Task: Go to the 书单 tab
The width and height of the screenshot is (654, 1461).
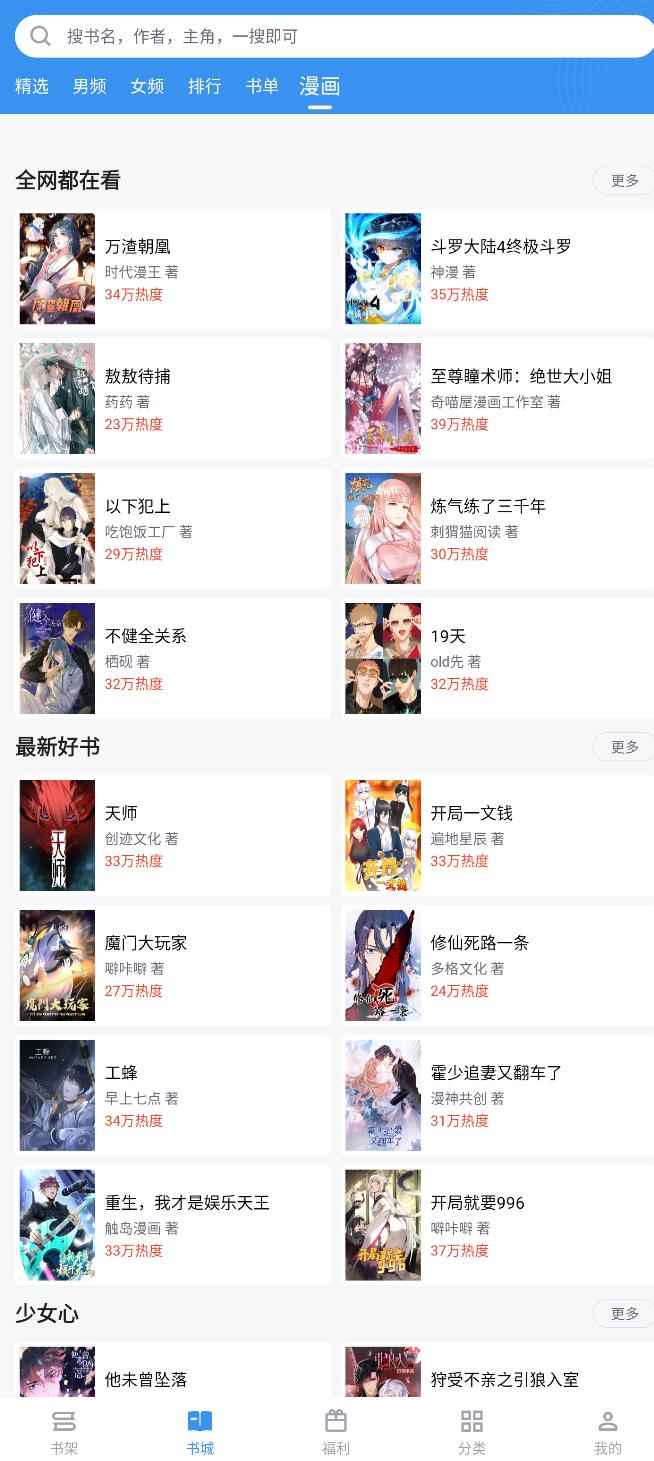Action: pyautogui.click(x=262, y=86)
